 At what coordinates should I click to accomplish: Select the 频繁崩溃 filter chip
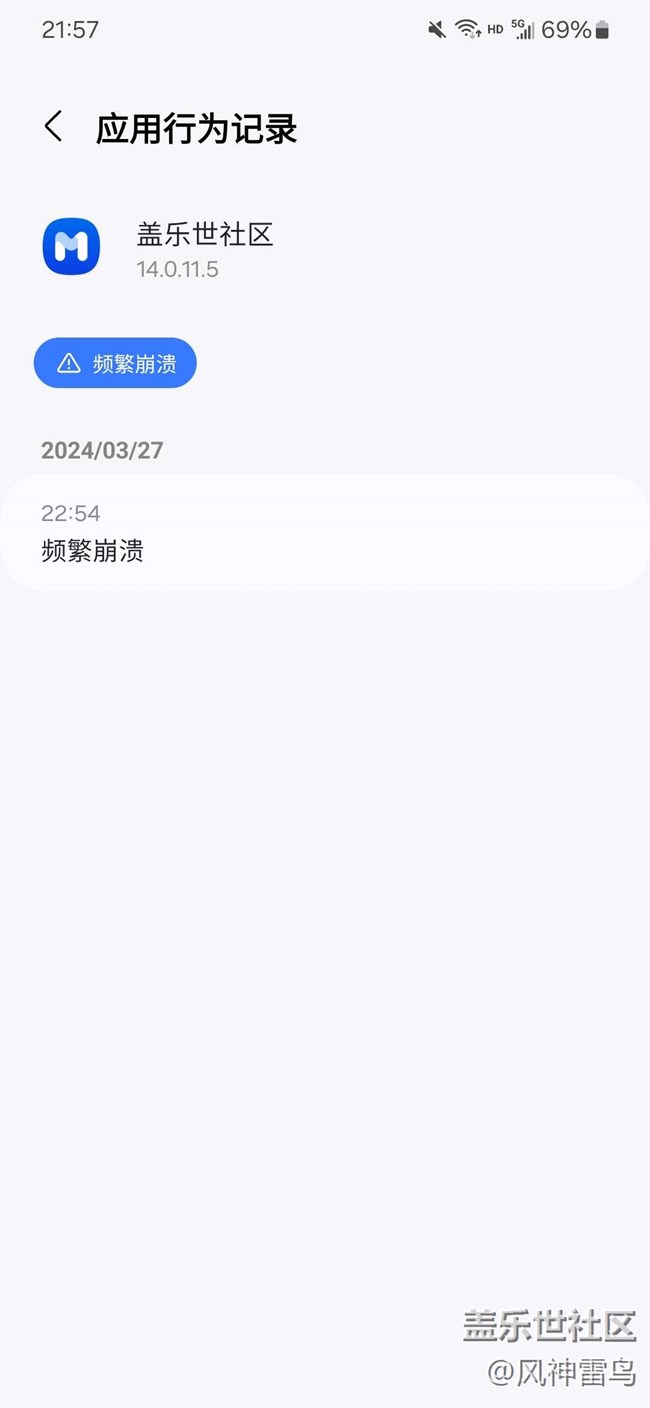pyautogui.click(x=115, y=363)
